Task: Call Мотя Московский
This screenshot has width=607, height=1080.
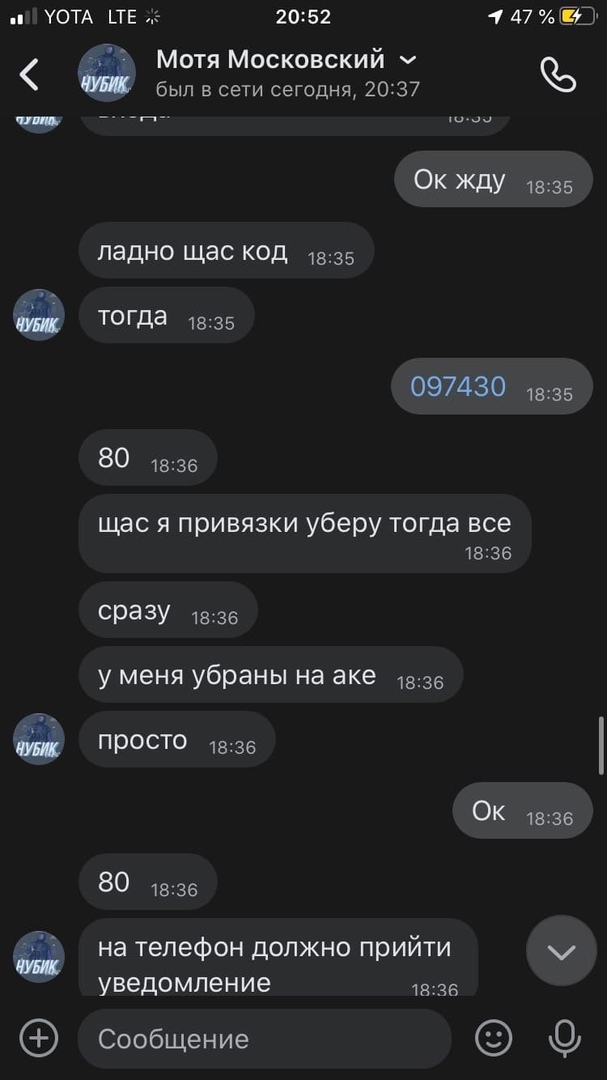Action: [x=557, y=74]
